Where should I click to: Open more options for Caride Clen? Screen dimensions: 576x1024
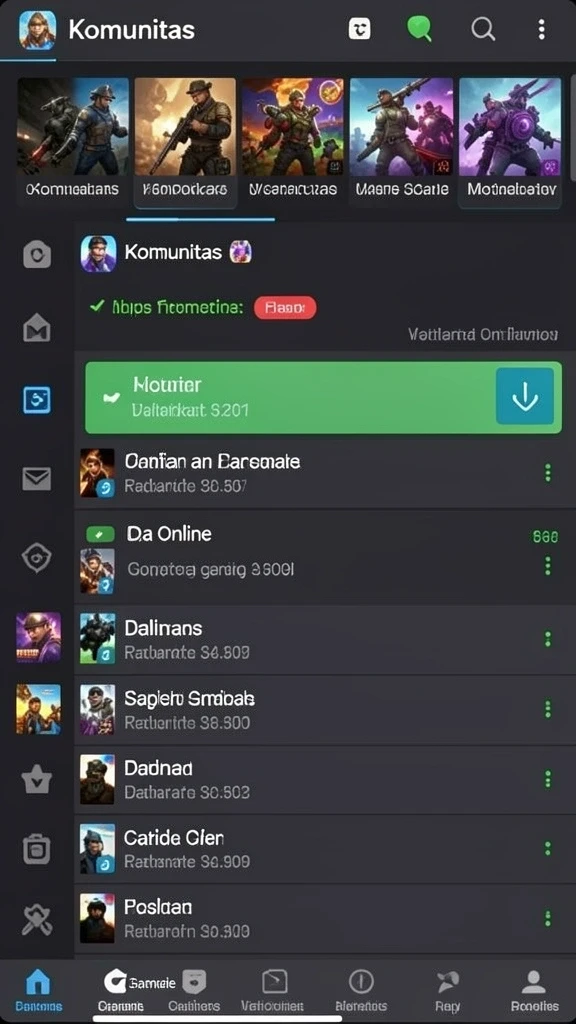pos(547,848)
